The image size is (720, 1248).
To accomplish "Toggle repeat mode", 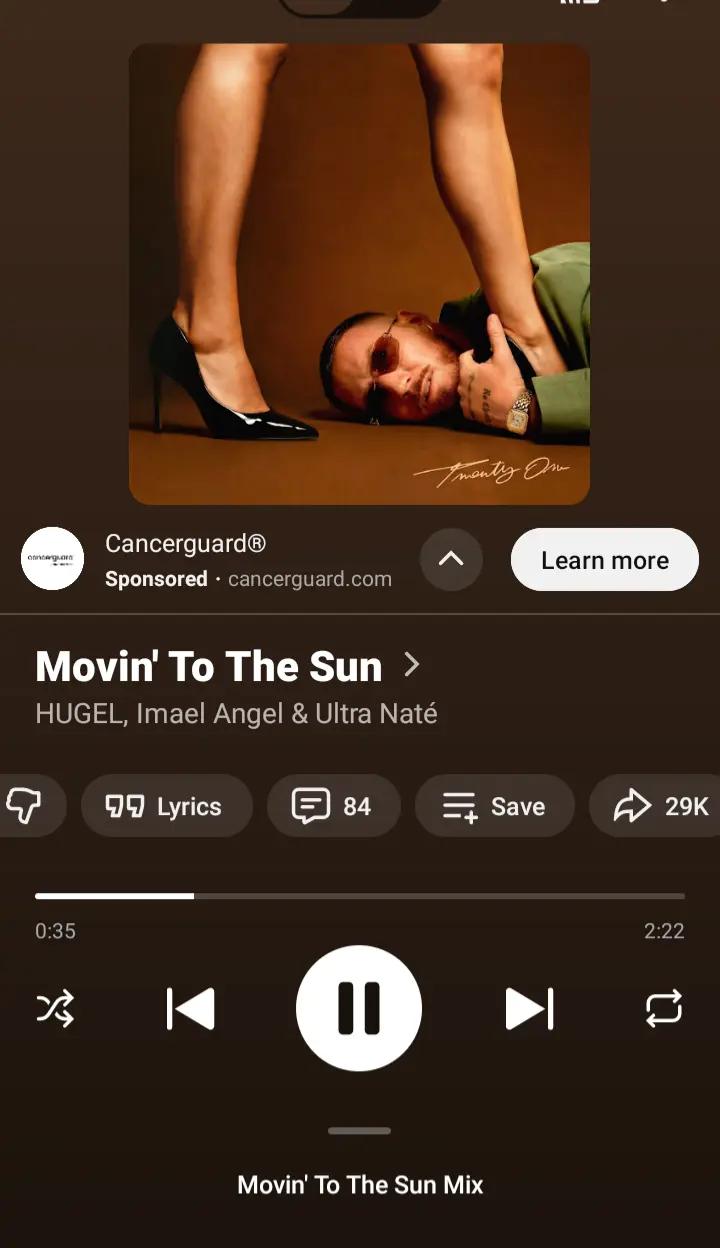I will (664, 1008).
